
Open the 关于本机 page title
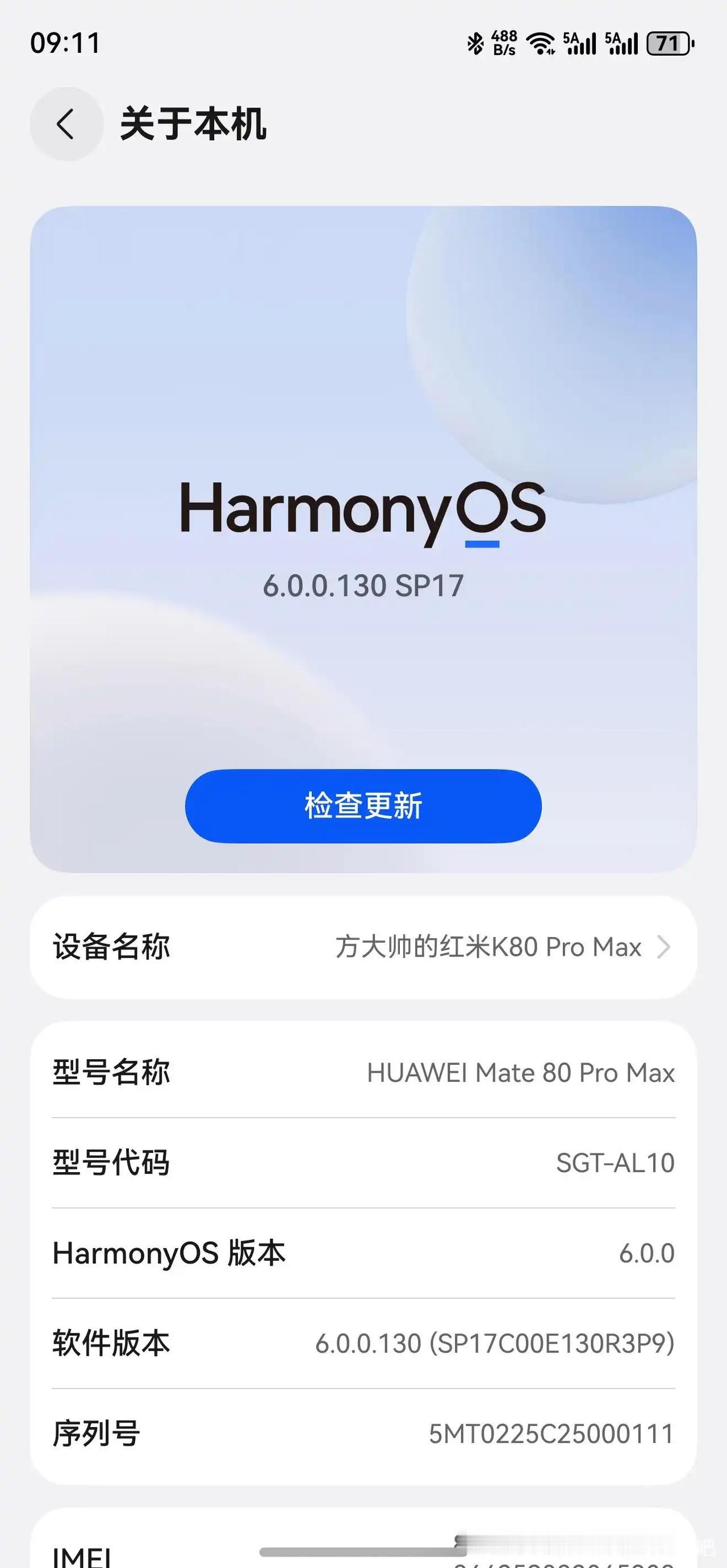tap(194, 126)
